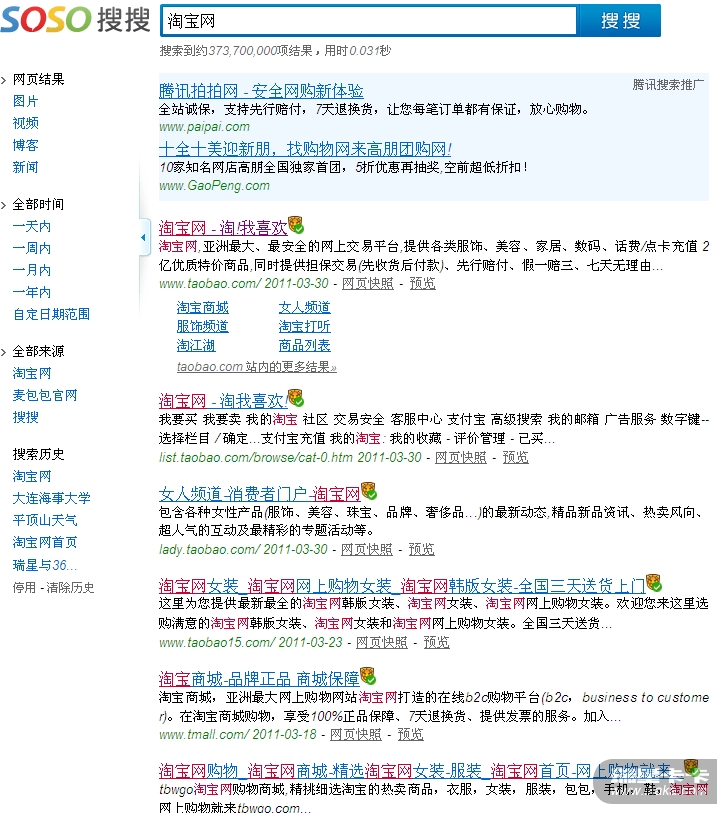Open 博客 blog results

[26, 145]
